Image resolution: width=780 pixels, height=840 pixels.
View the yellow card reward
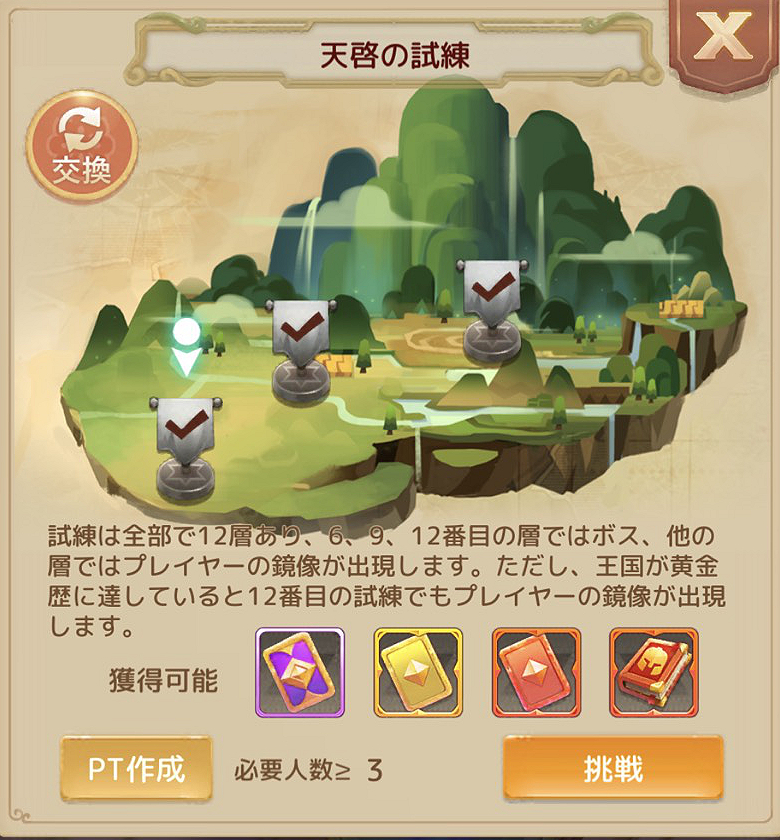tap(418, 672)
